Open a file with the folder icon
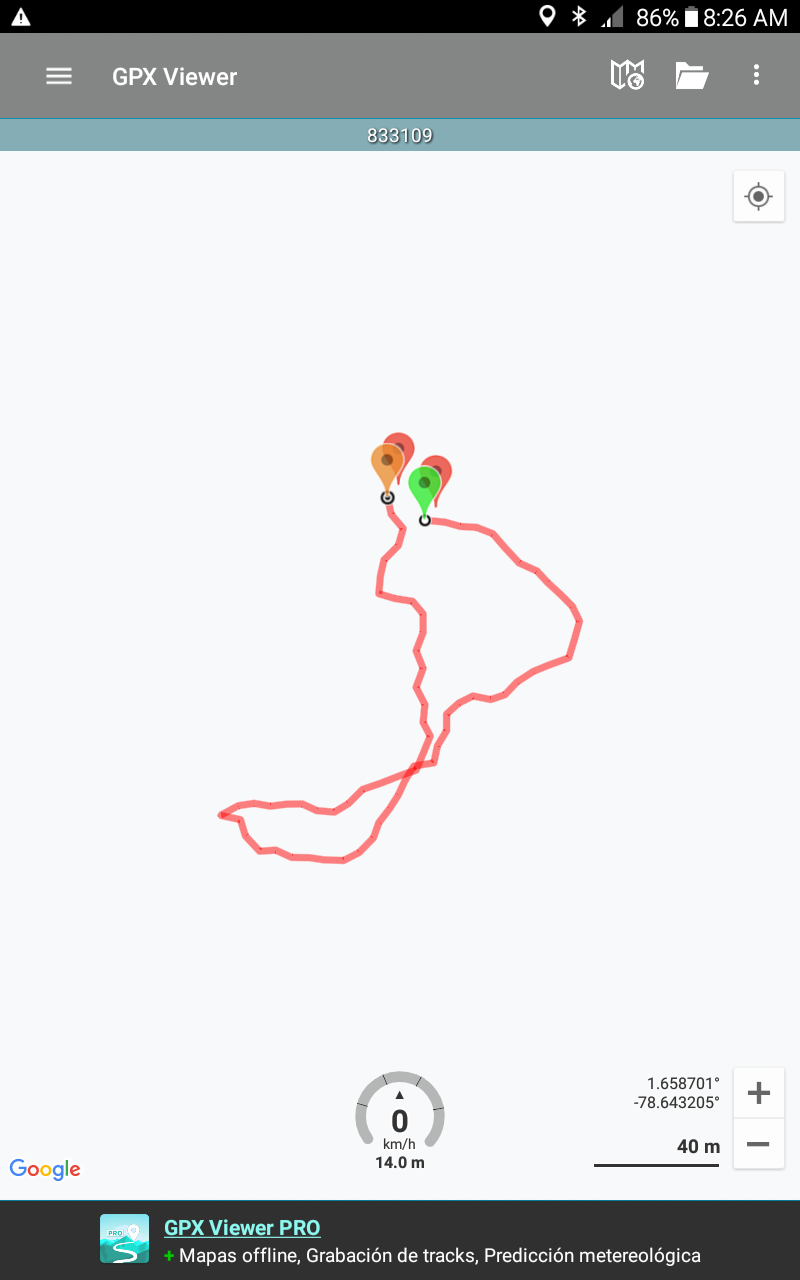 [x=691, y=75]
